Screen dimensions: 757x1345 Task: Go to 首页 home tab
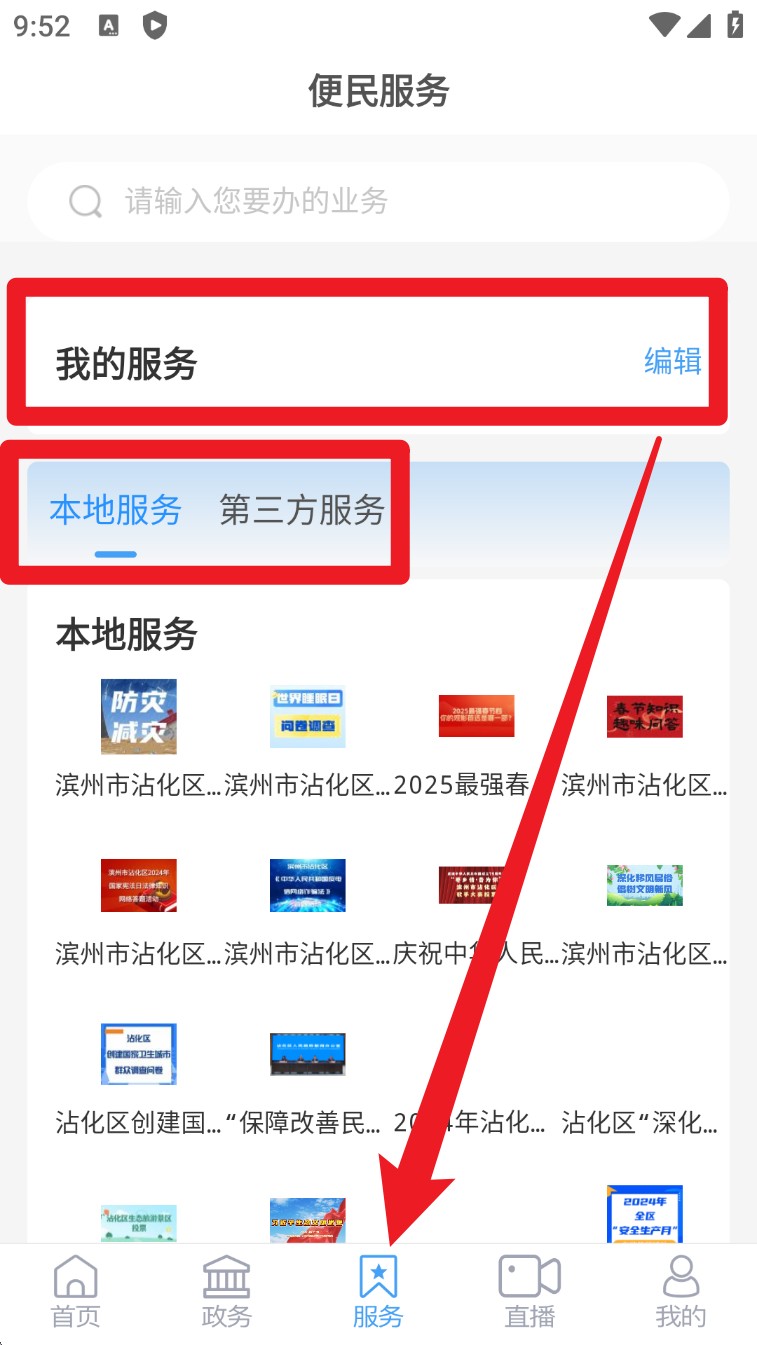pos(76,1292)
